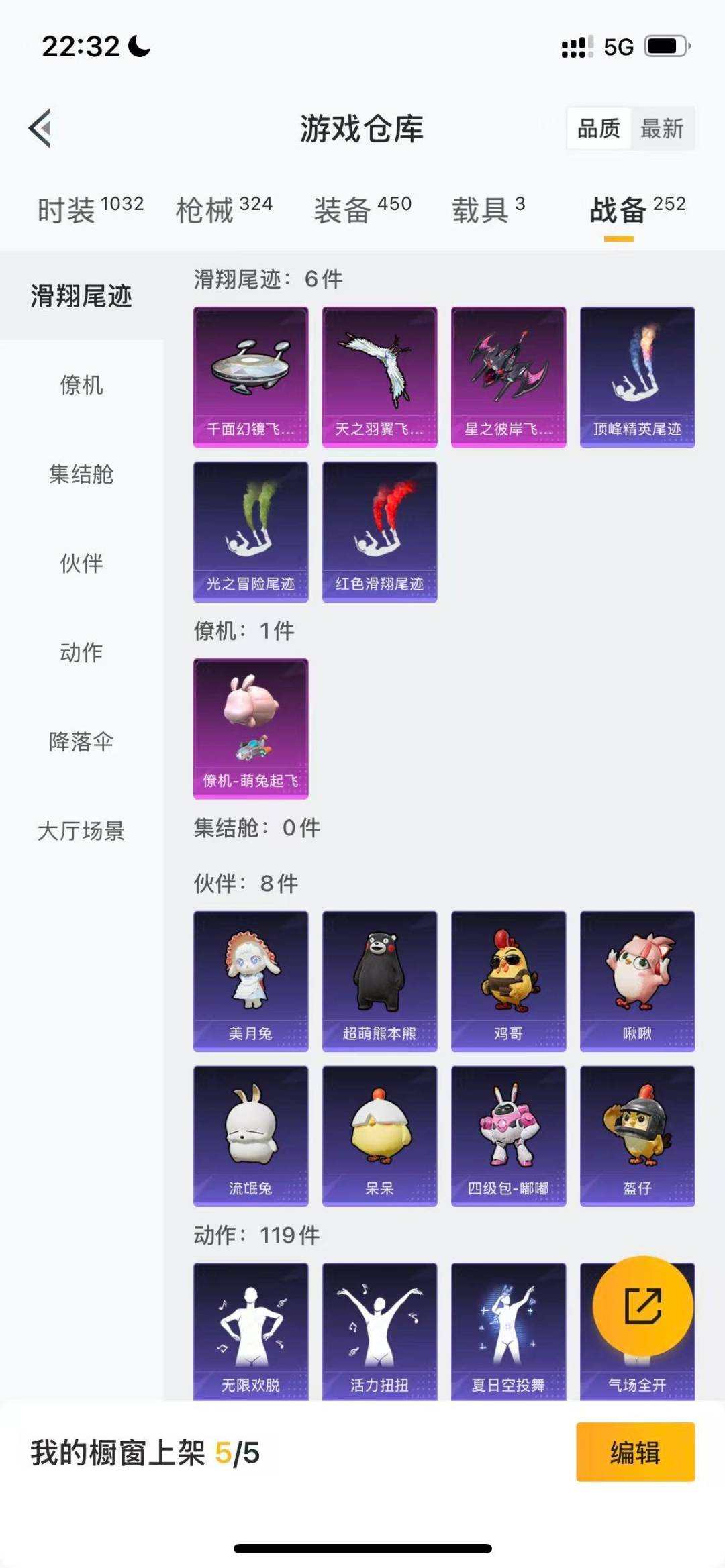View the 顶峰精英尾迹 glider trail
The image size is (725, 1568).
(x=636, y=376)
